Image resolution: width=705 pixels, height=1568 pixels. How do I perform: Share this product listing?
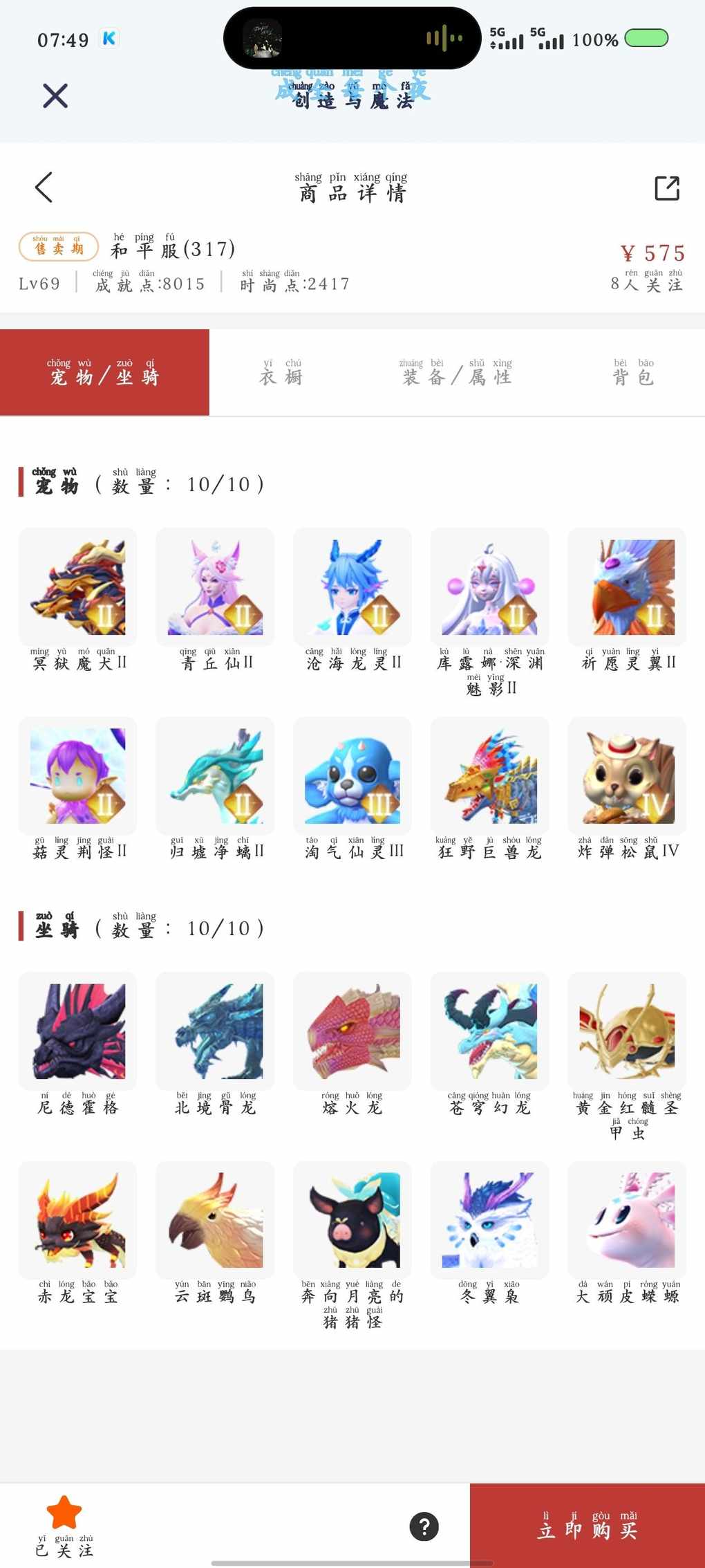[666, 187]
